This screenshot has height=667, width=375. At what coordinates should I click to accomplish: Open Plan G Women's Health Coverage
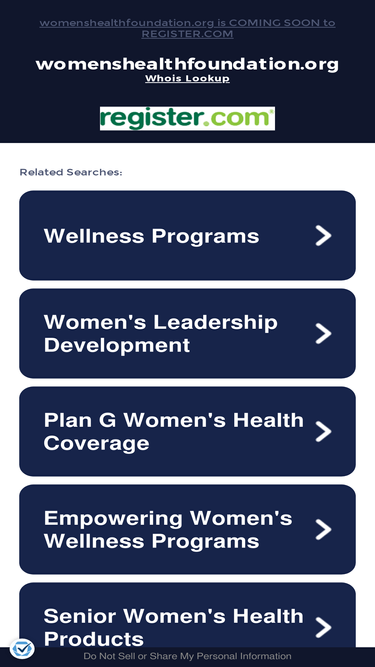[187, 431]
